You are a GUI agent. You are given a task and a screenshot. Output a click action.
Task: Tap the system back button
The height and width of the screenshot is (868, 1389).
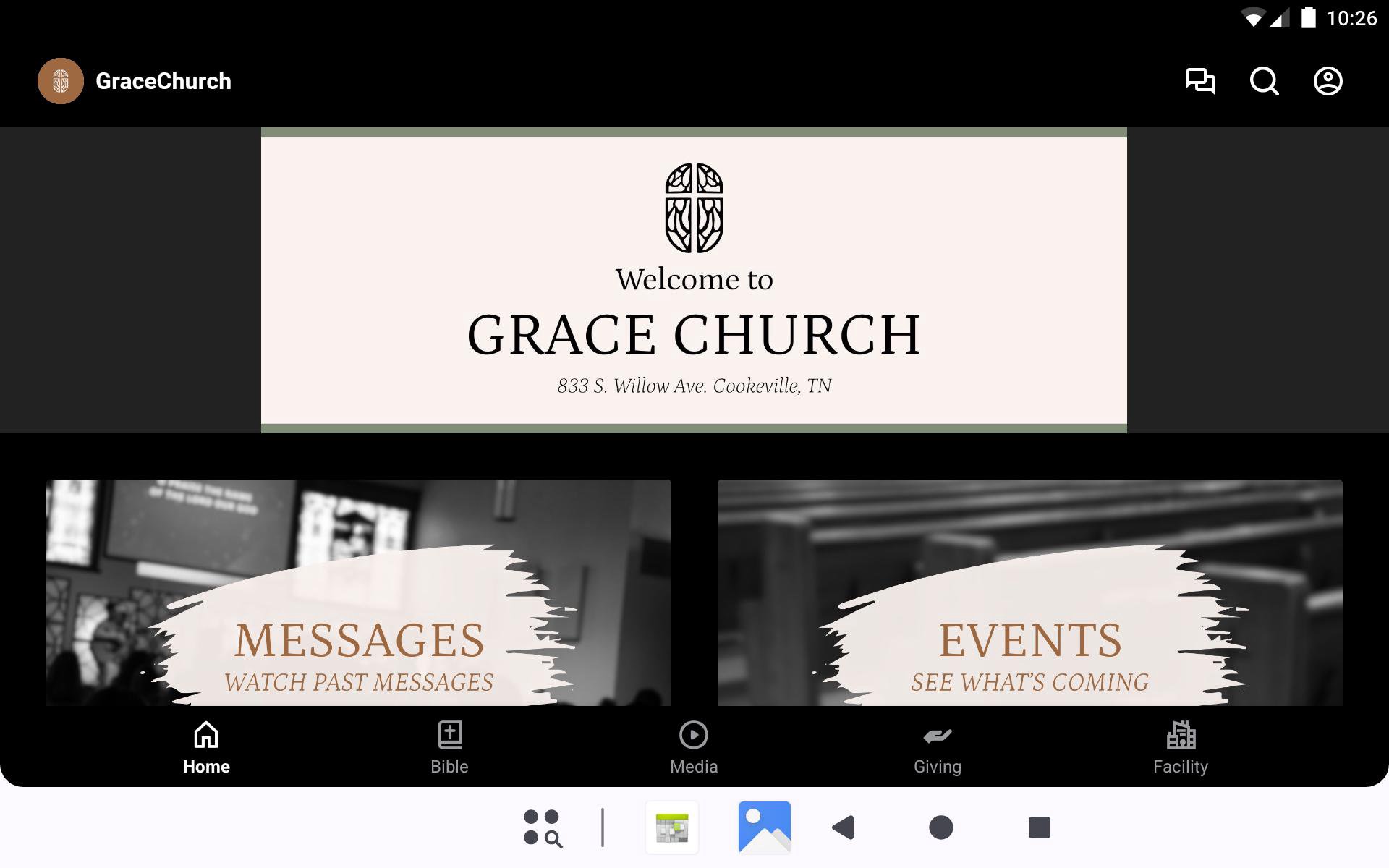click(844, 827)
